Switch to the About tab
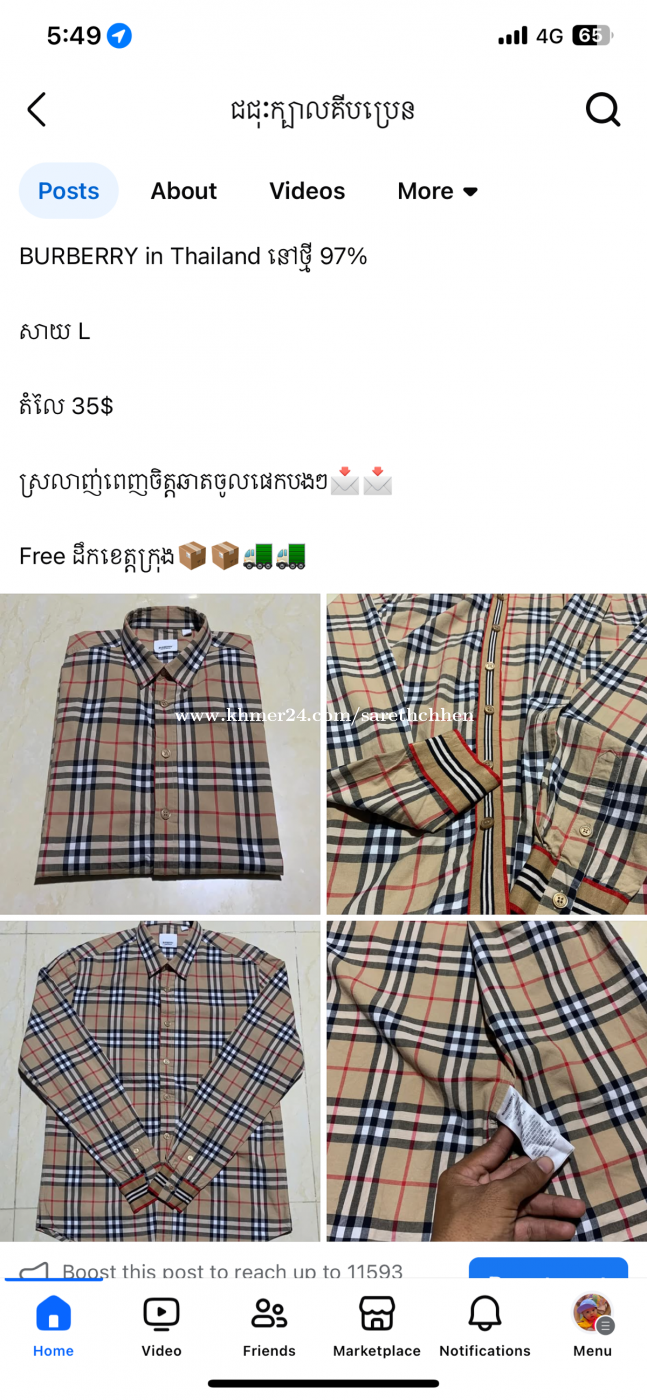 (184, 191)
